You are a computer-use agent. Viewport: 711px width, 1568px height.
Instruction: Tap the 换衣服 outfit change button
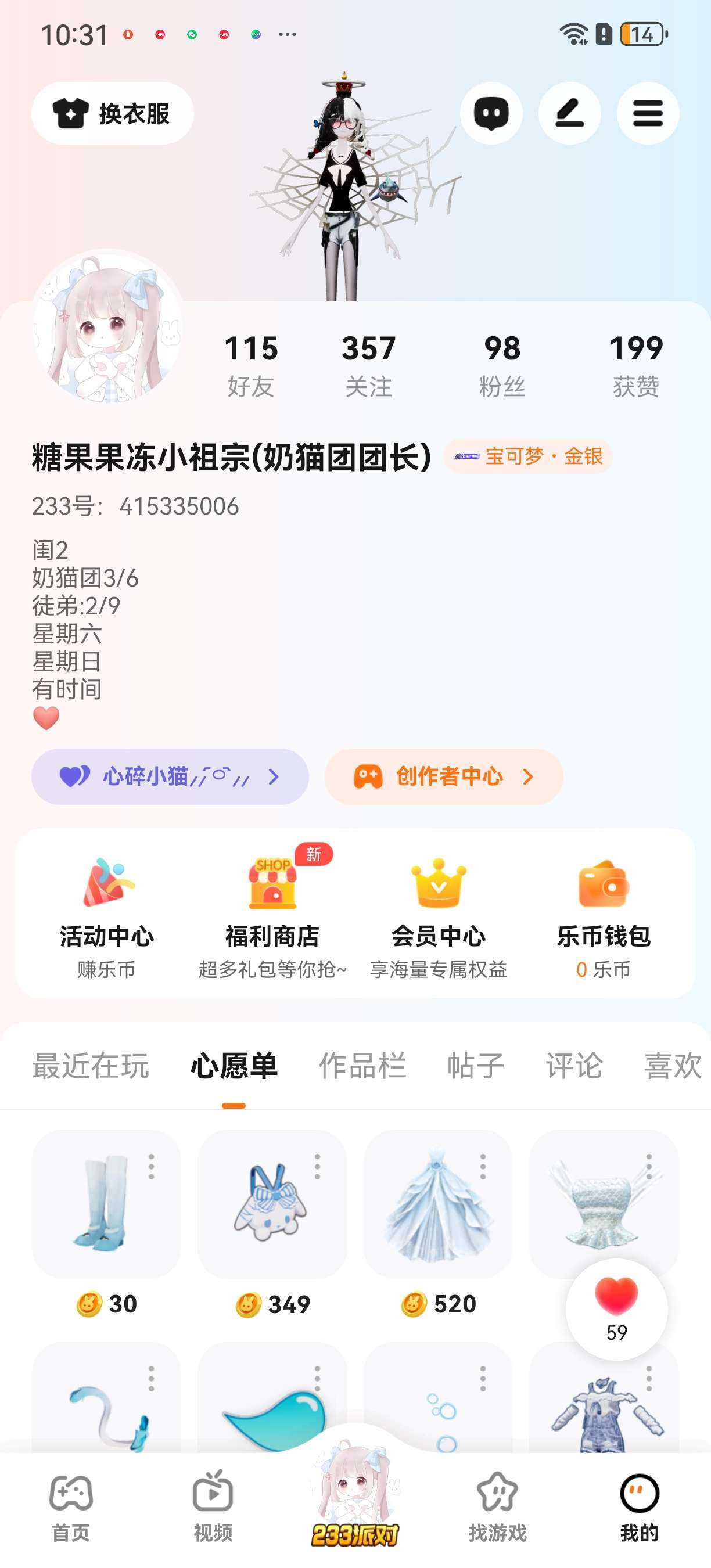click(x=113, y=113)
